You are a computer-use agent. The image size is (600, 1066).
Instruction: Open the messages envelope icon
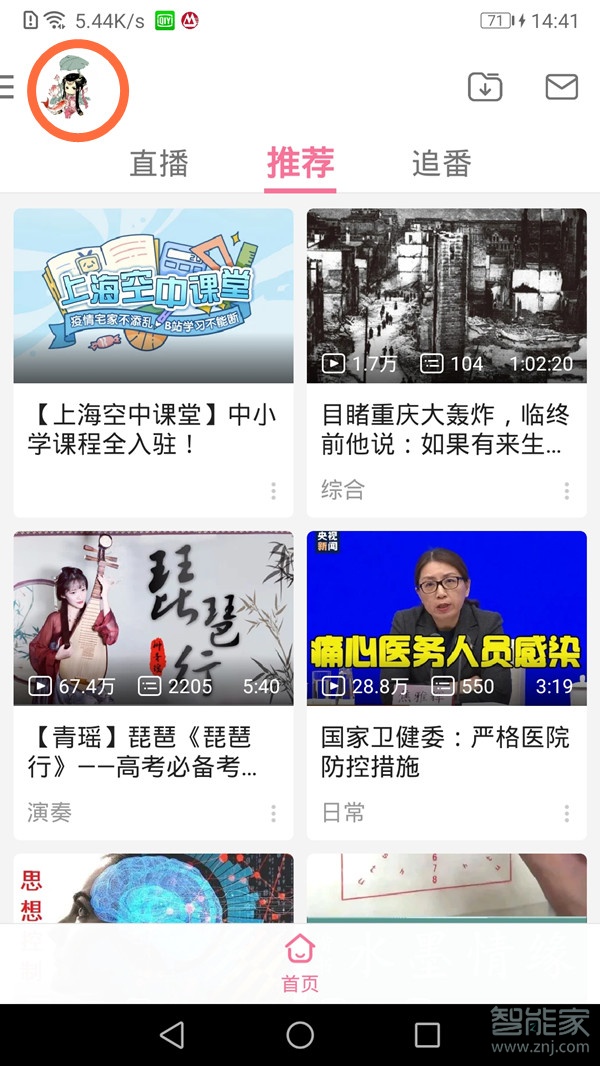(562, 87)
